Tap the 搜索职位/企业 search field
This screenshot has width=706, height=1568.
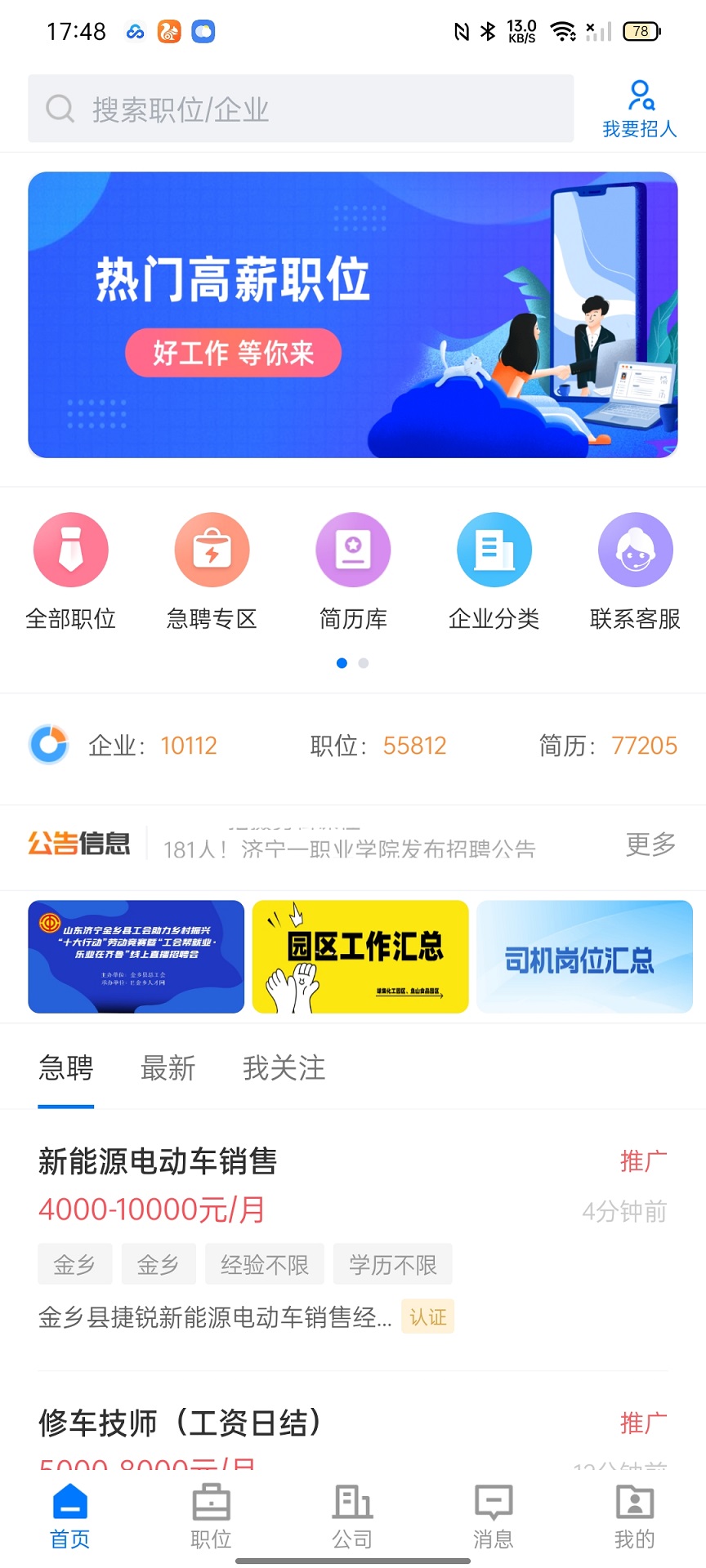click(x=300, y=109)
